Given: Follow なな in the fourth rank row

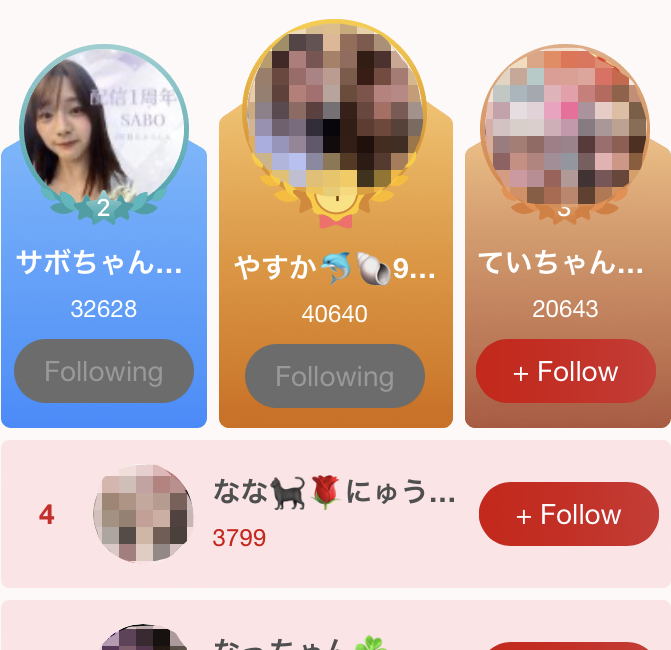Looking at the screenshot, I should pos(568,514).
